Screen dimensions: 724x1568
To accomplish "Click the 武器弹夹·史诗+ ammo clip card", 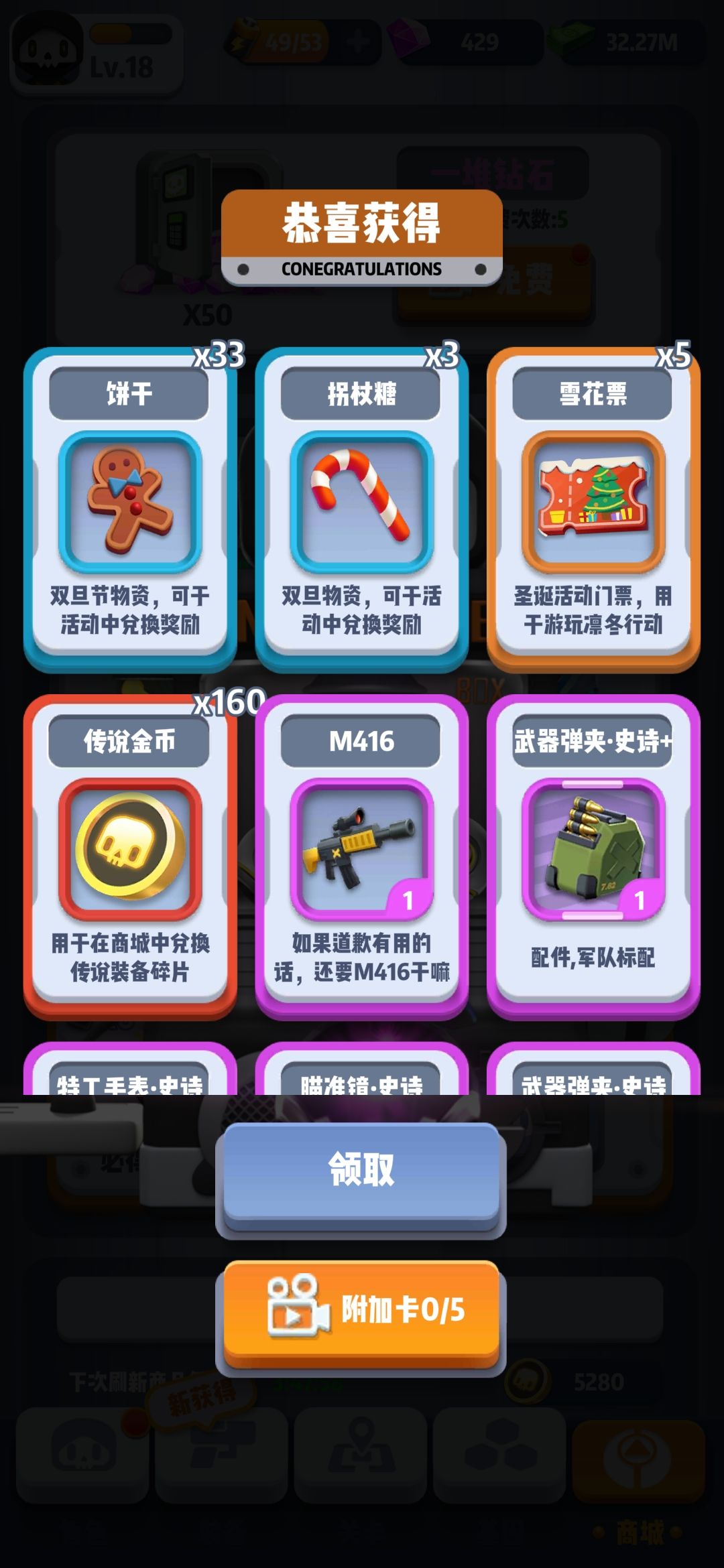I will pos(592,858).
